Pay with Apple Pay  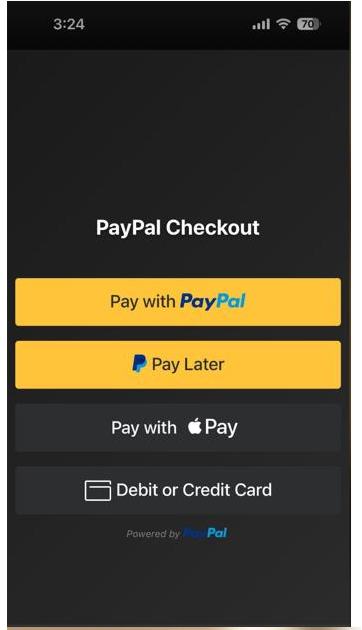[178, 428]
